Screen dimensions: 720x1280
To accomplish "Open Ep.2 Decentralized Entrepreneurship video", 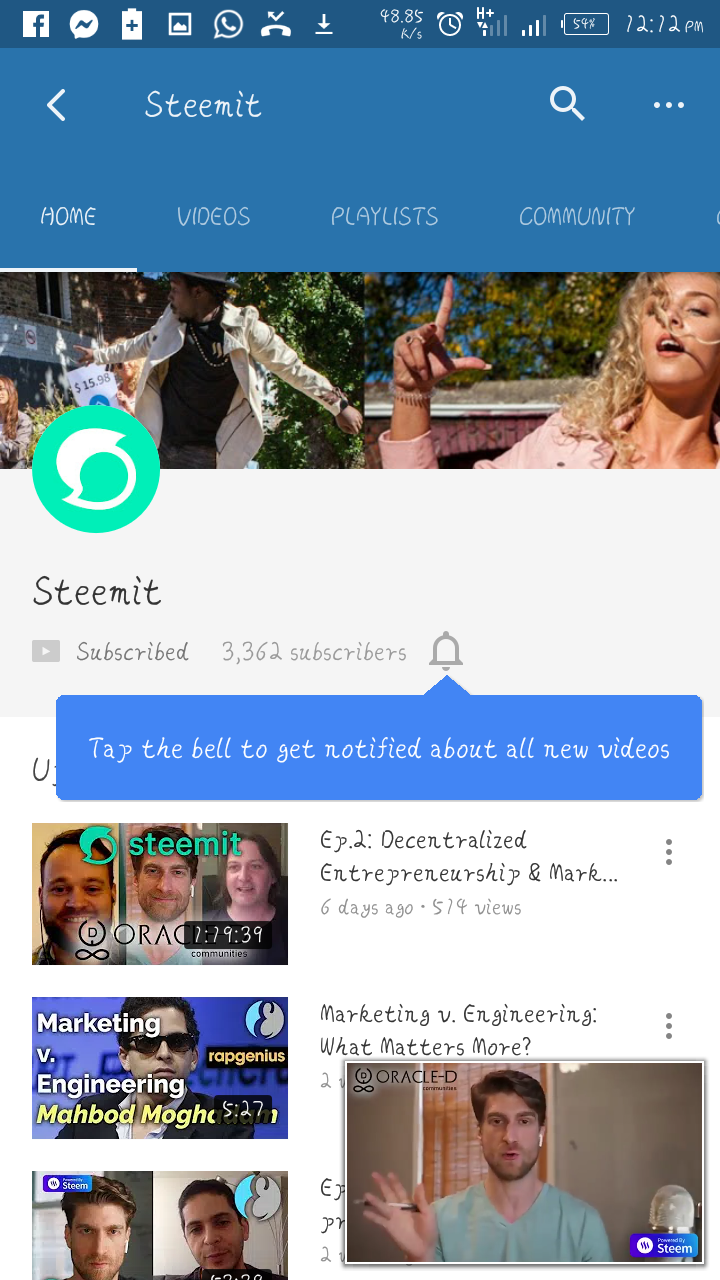I will tap(160, 893).
